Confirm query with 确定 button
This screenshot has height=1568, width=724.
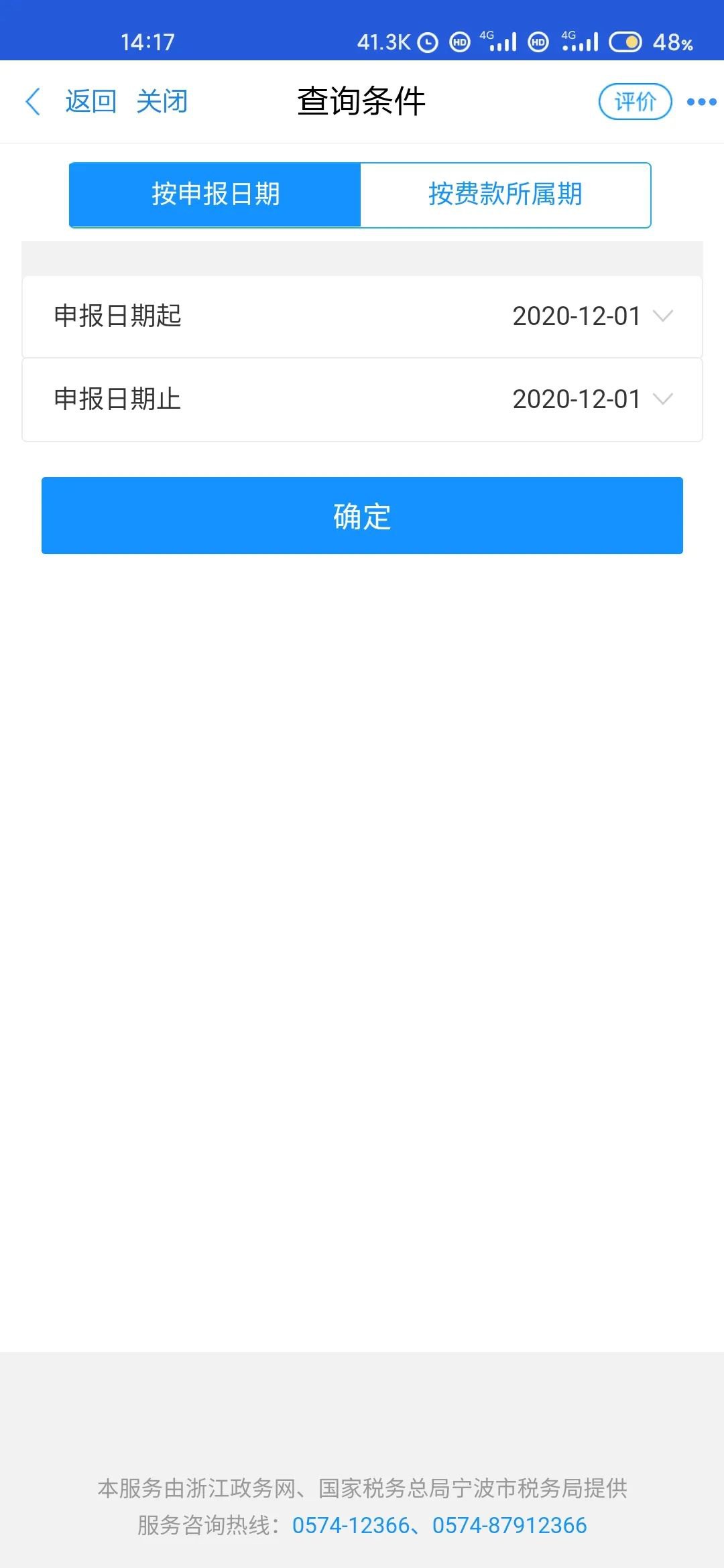[362, 516]
